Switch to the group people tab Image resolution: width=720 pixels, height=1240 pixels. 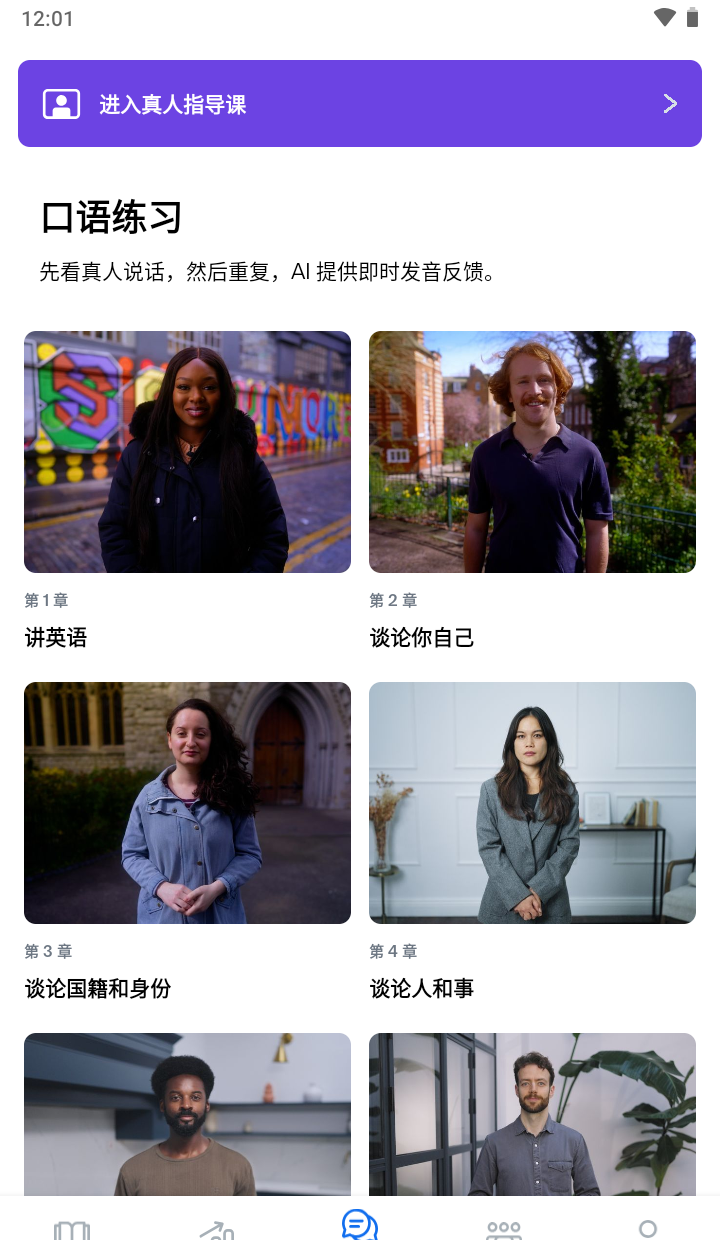(x=504, y=1228)
